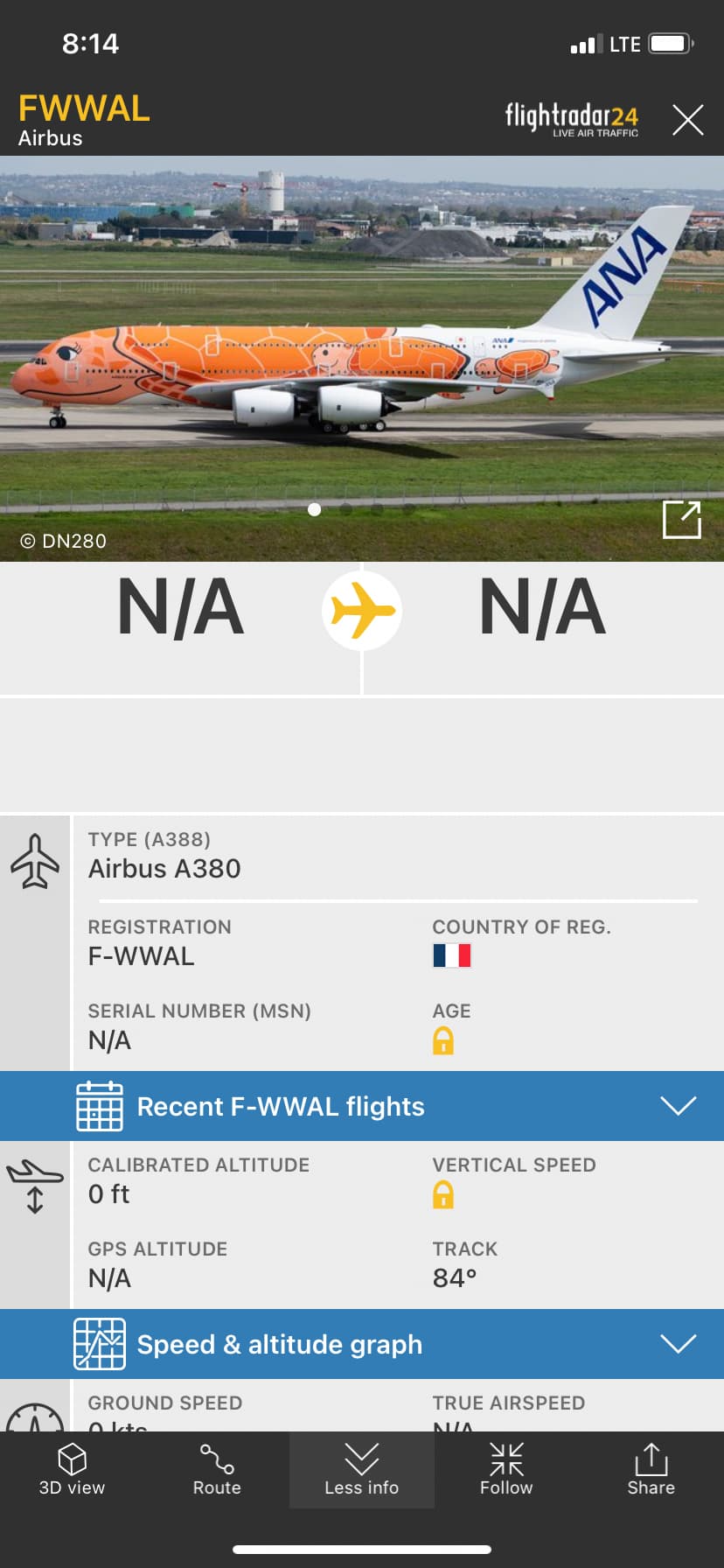This screenshot has width=724, height=1568.
Task: Follow this aircraft on the map
Action: coord(506,1470)
